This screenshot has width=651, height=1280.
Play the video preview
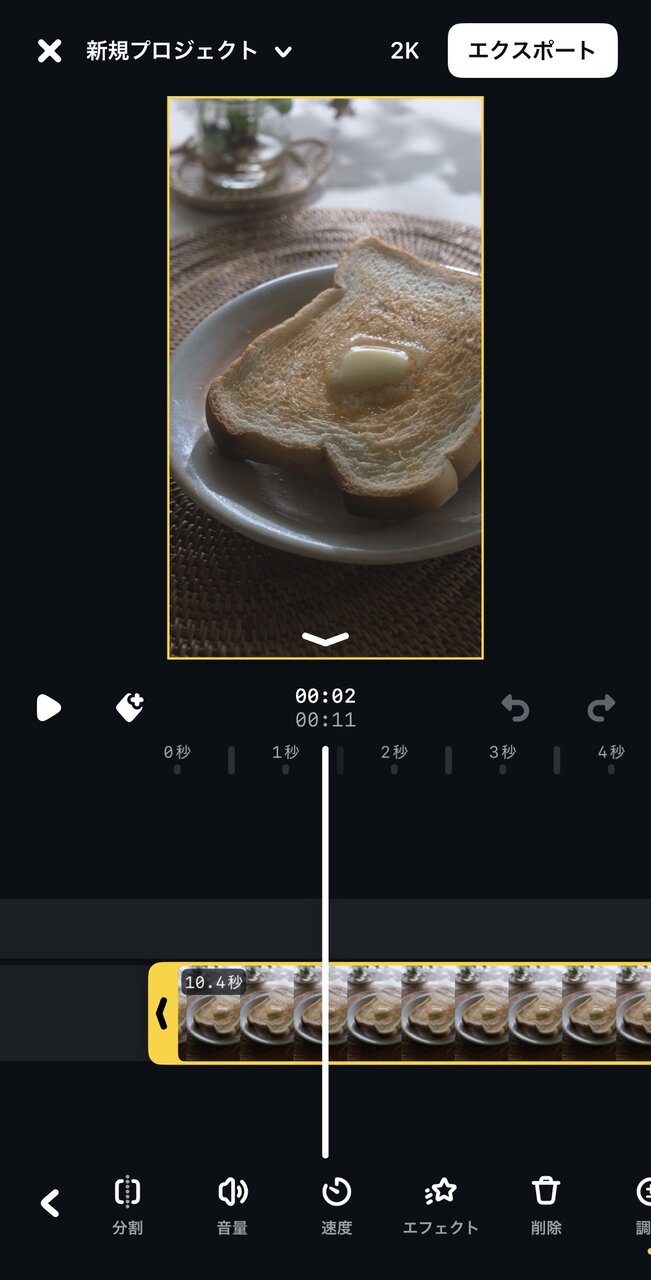[x=48, y=708]
